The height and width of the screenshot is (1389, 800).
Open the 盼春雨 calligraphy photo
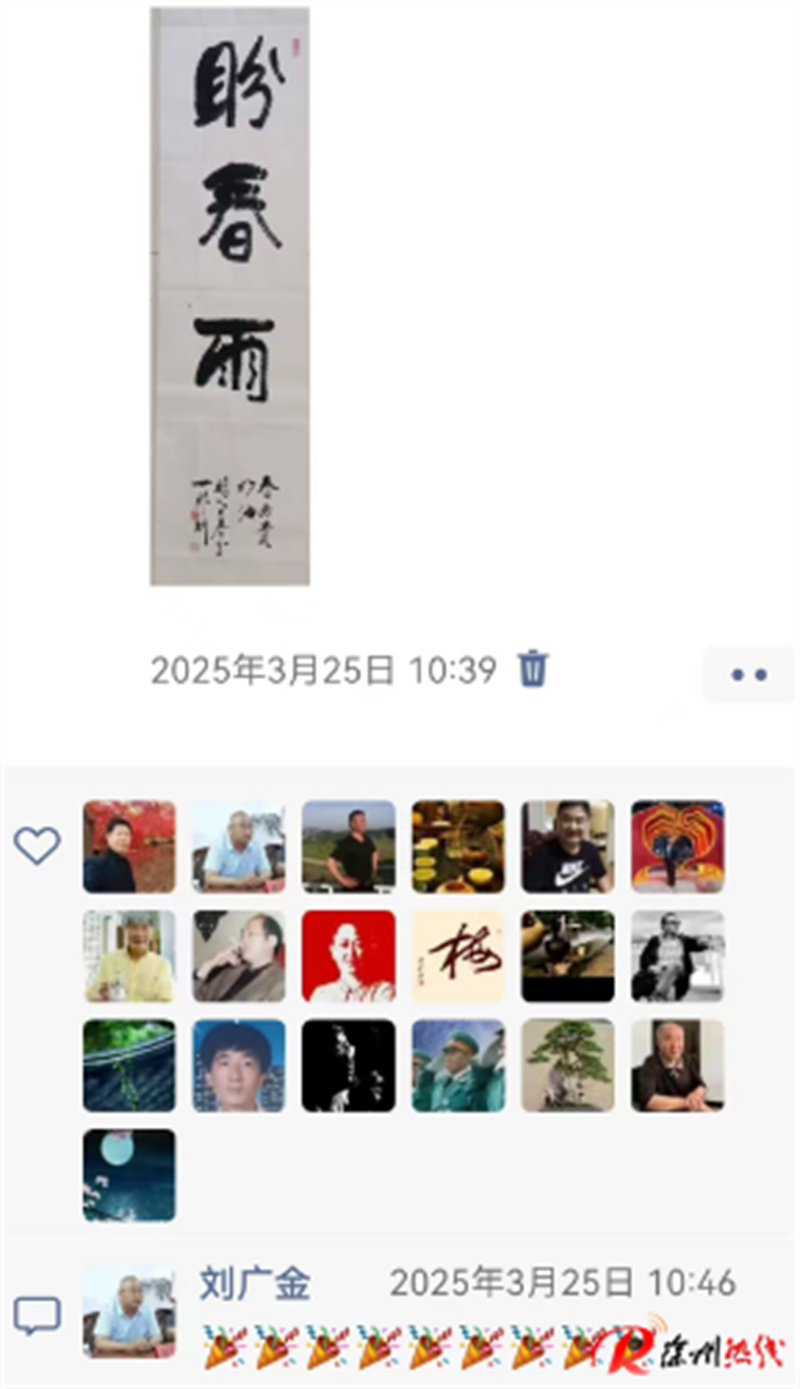[230, 296]
